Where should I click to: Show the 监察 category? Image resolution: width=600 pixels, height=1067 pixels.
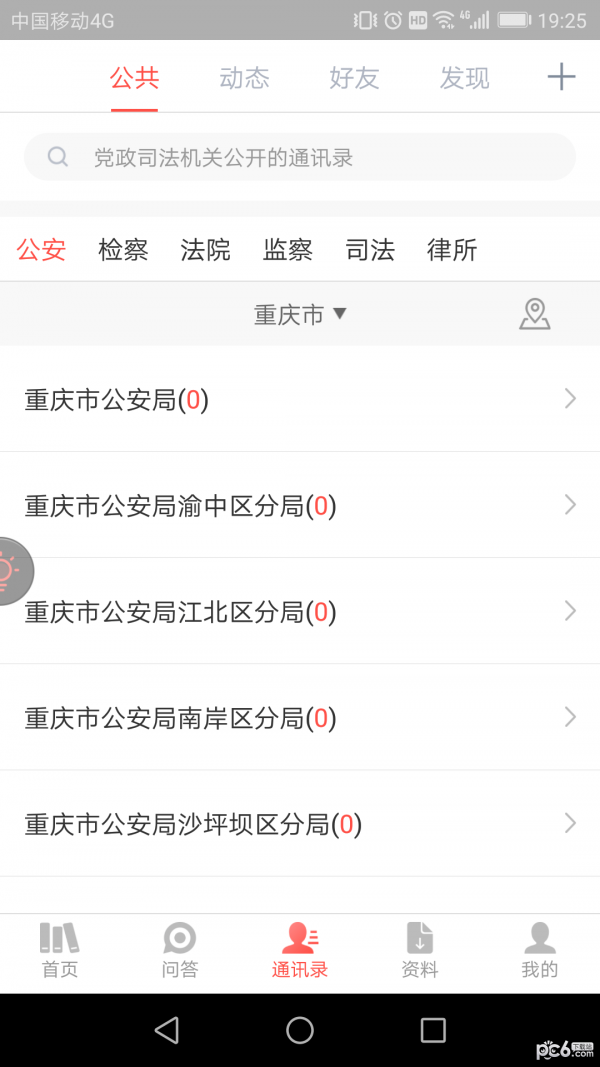coord(288,250)
